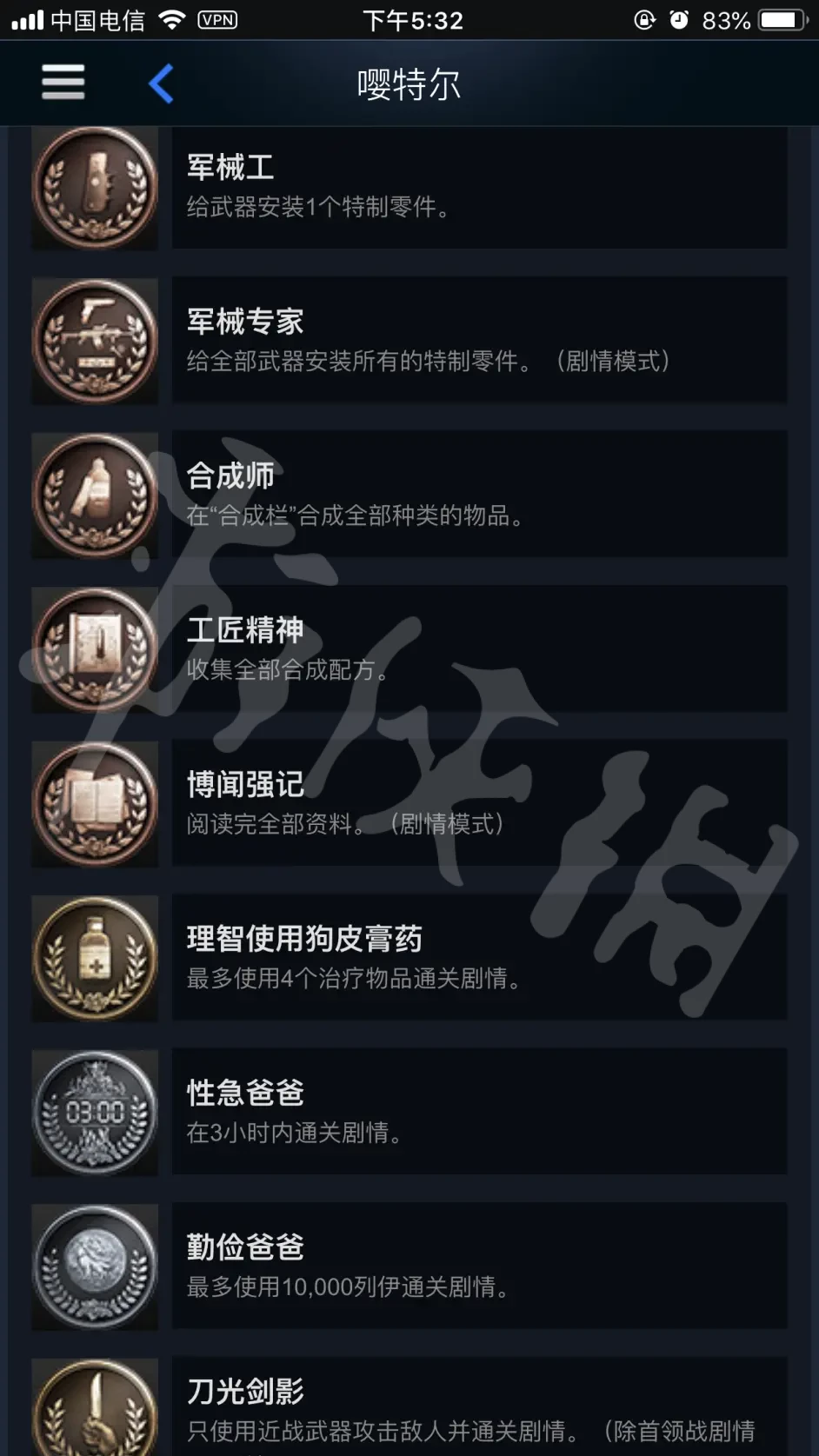Tap the 博闻强记 achievement
The image size is (819, 1456).
[478, 802]
